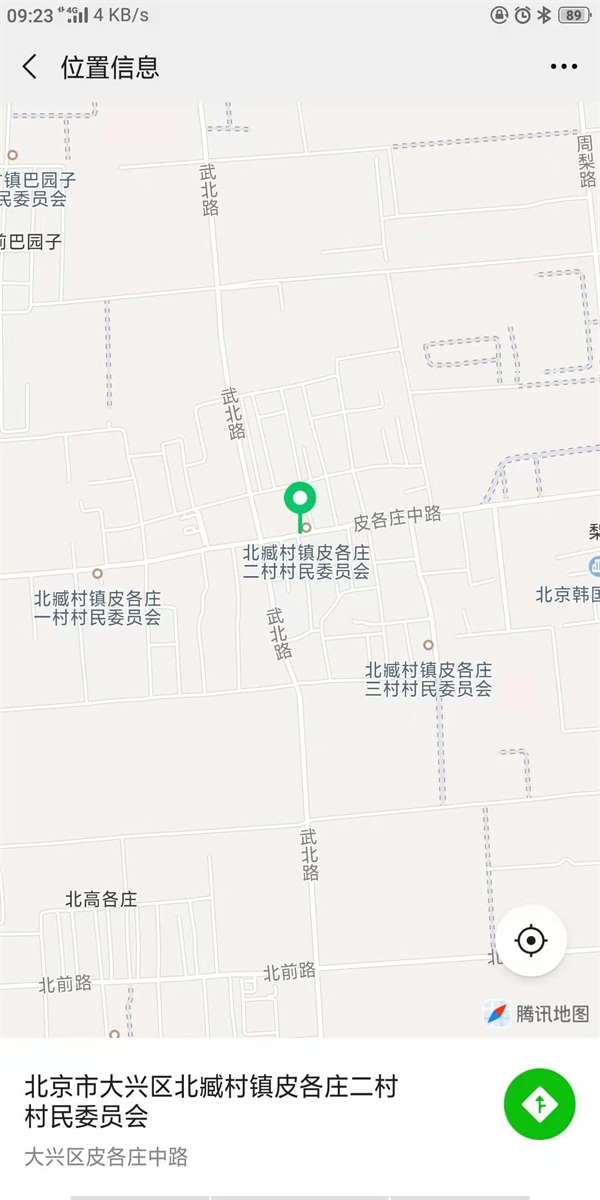600x1200 pixels.
Task: Start navigation with the green directions button
Action: [x=540, y=1104]
